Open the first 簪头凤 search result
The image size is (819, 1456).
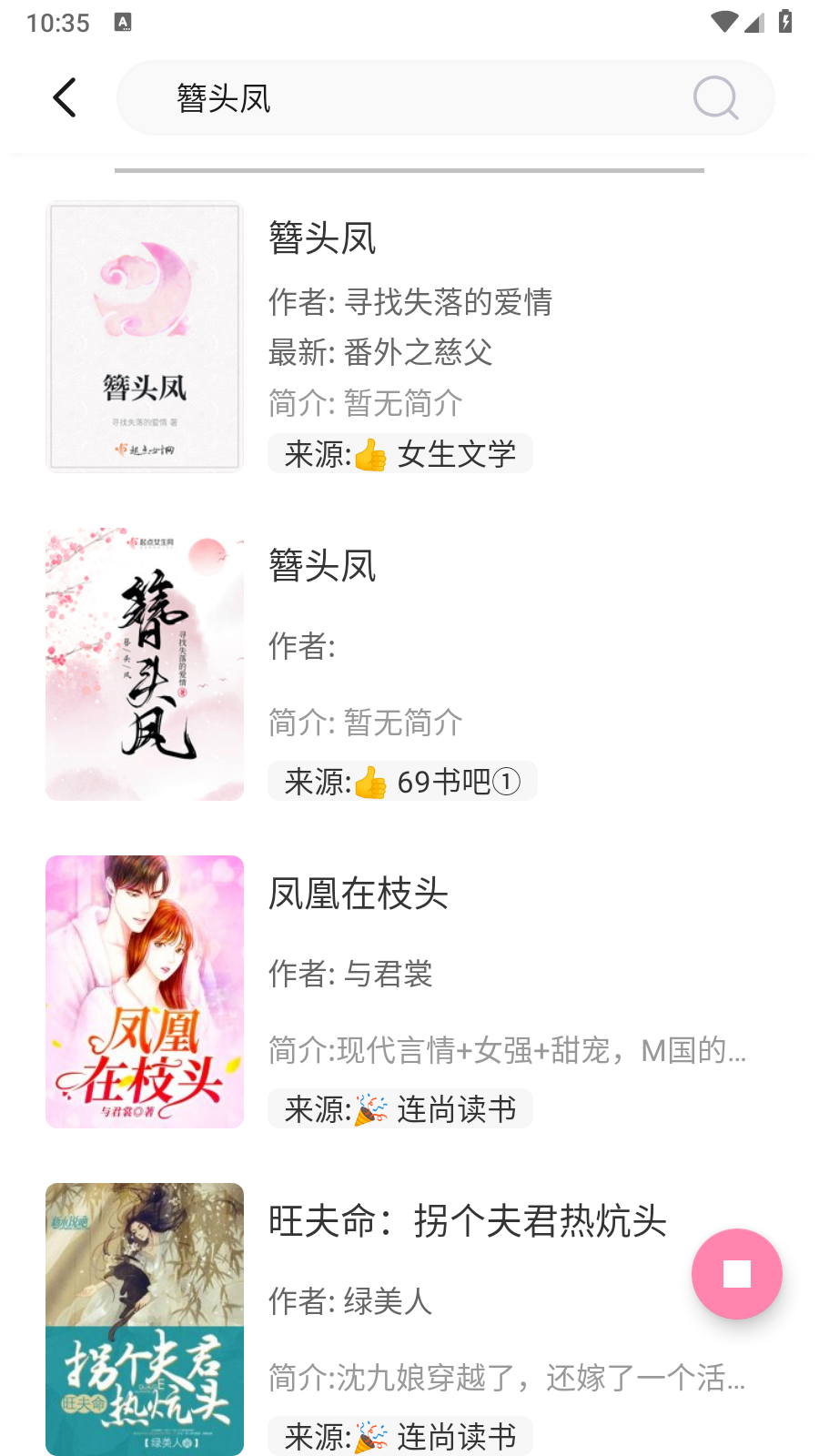tap(322, 238)
